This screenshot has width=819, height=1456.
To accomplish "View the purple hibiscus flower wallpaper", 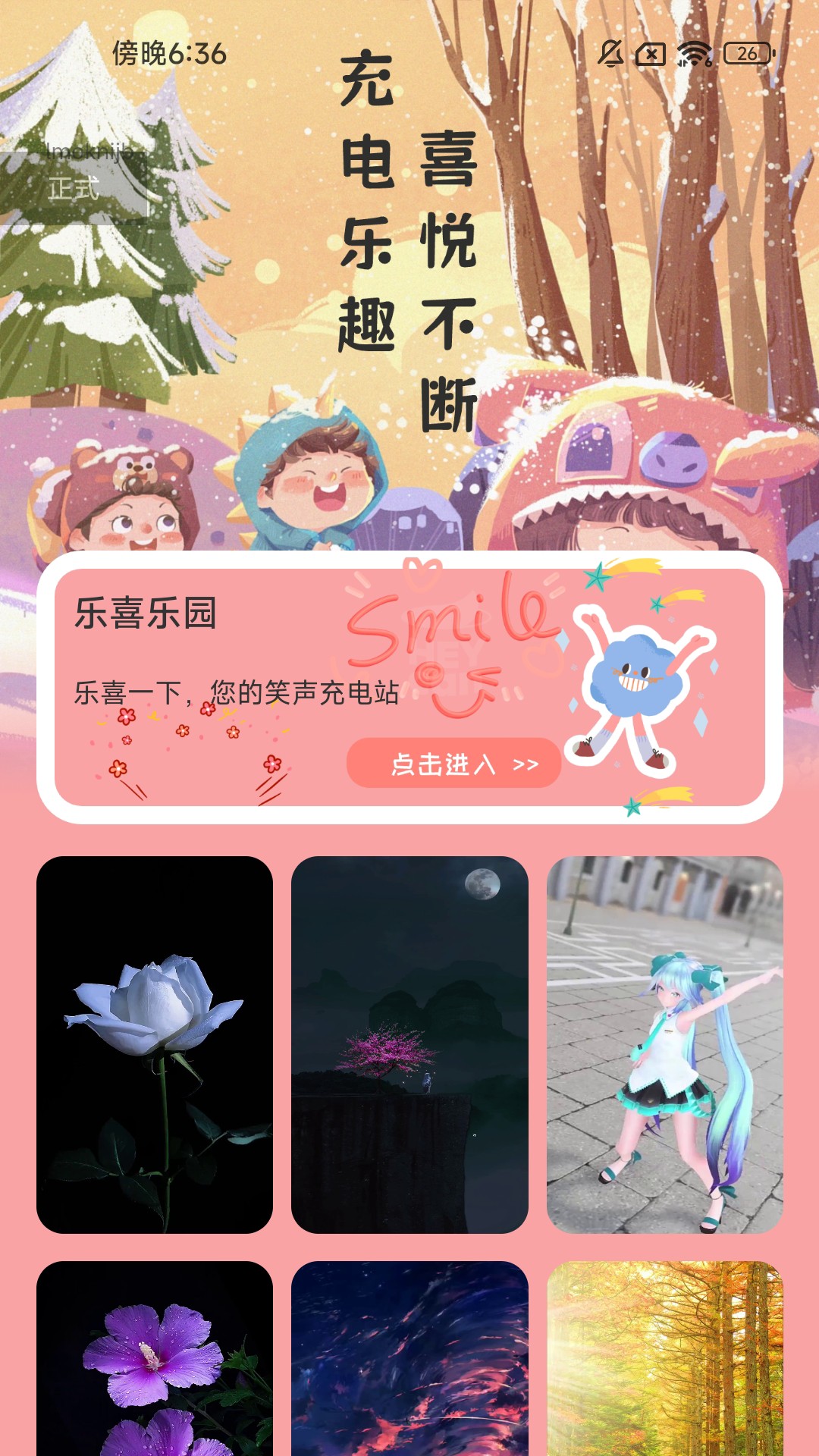I will (155, 1357).
